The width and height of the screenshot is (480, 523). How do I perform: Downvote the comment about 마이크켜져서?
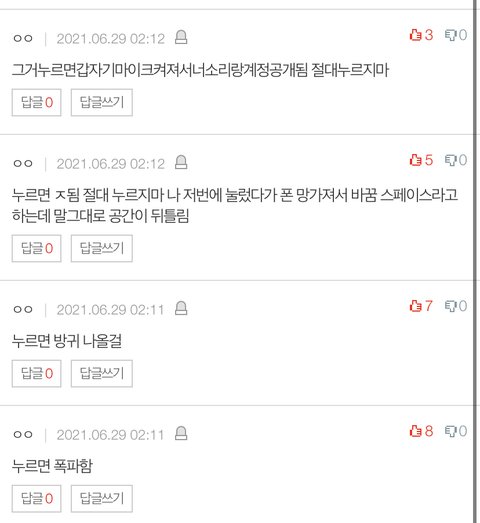coord(456,35)
